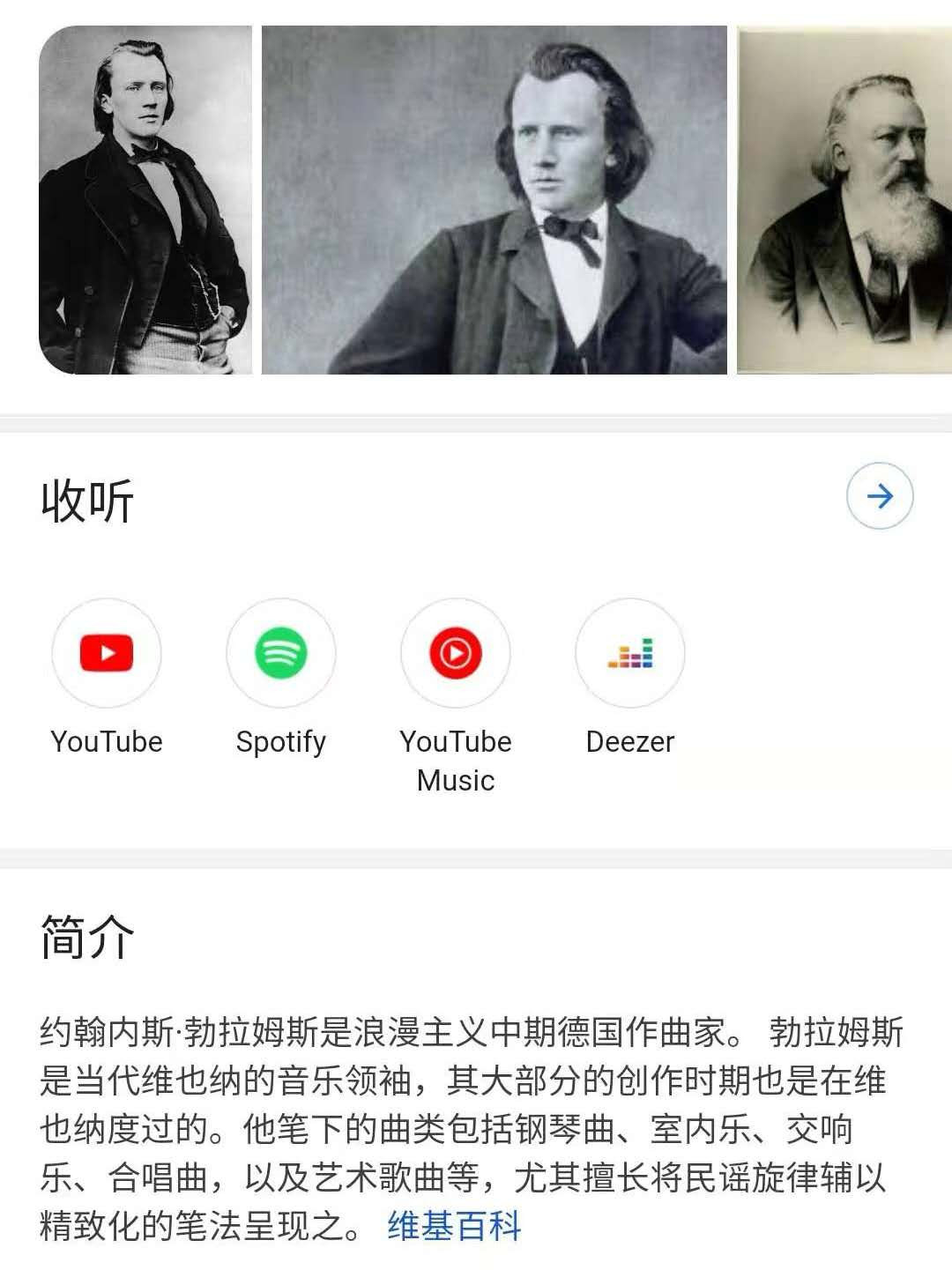Listen on YouTube
Image resolution: width=952 pixels, height=1270 pixels.
pos(107,653)
